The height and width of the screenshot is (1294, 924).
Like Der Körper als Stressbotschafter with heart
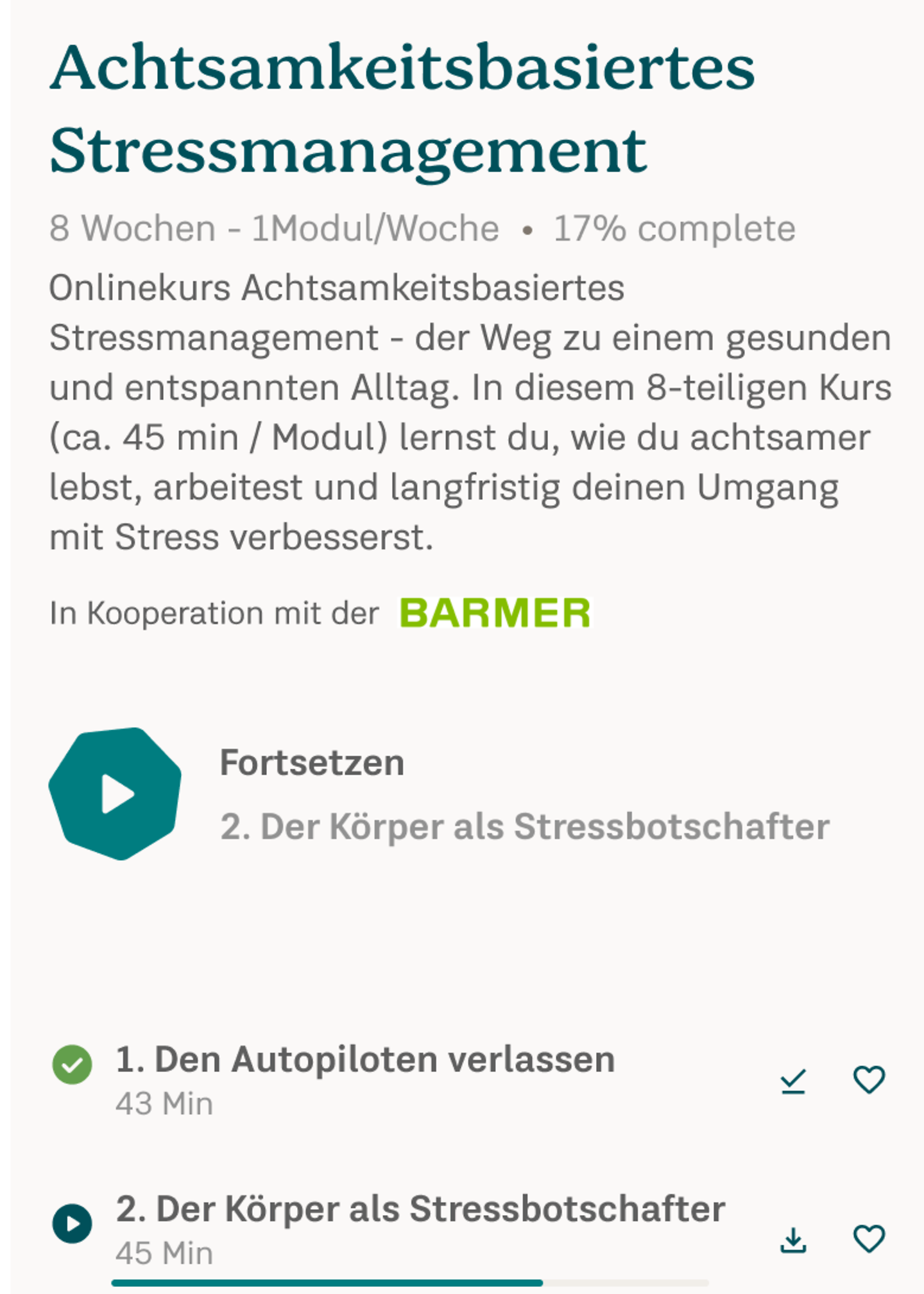coord(869,1239)
